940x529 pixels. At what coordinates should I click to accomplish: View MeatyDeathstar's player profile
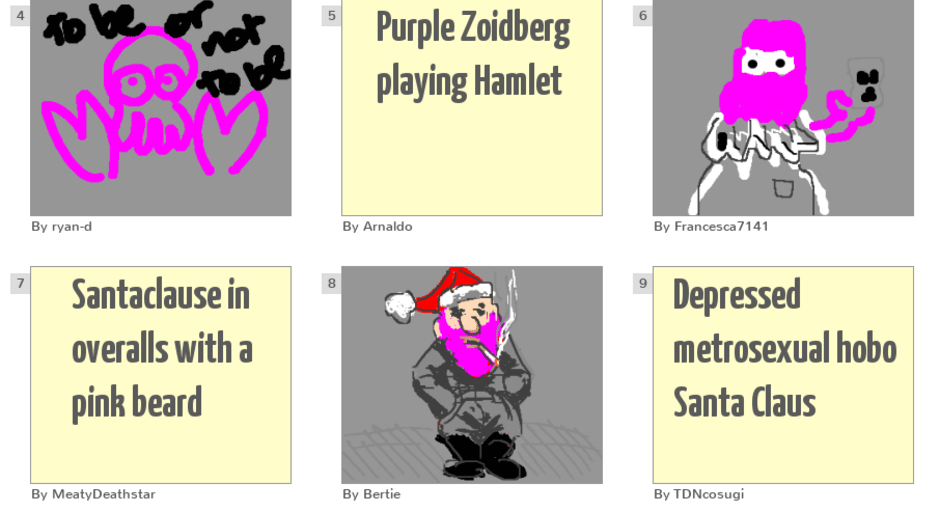[x=103, y=494]
